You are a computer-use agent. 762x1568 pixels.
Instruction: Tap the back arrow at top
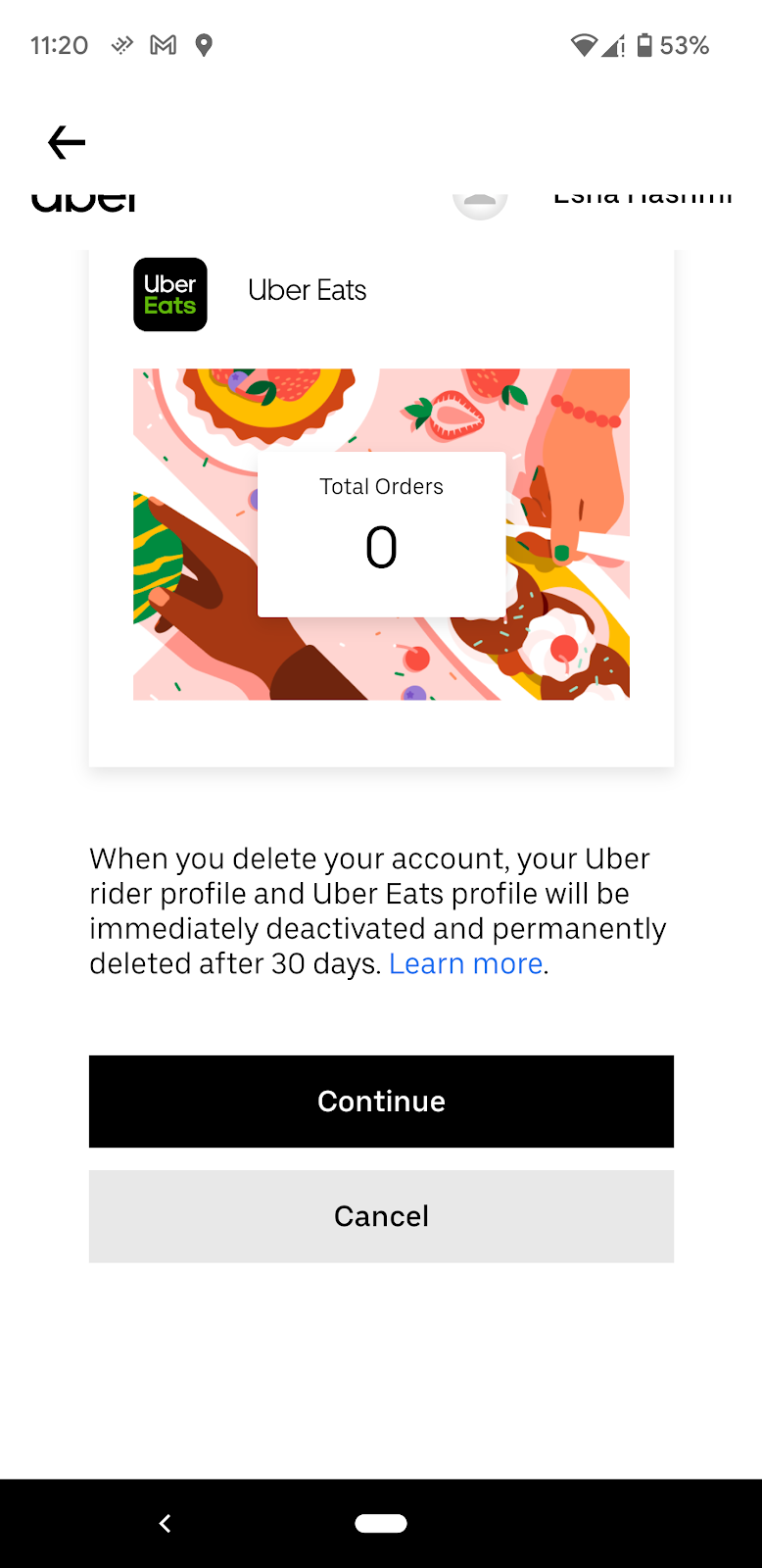[x=67, y=143]
